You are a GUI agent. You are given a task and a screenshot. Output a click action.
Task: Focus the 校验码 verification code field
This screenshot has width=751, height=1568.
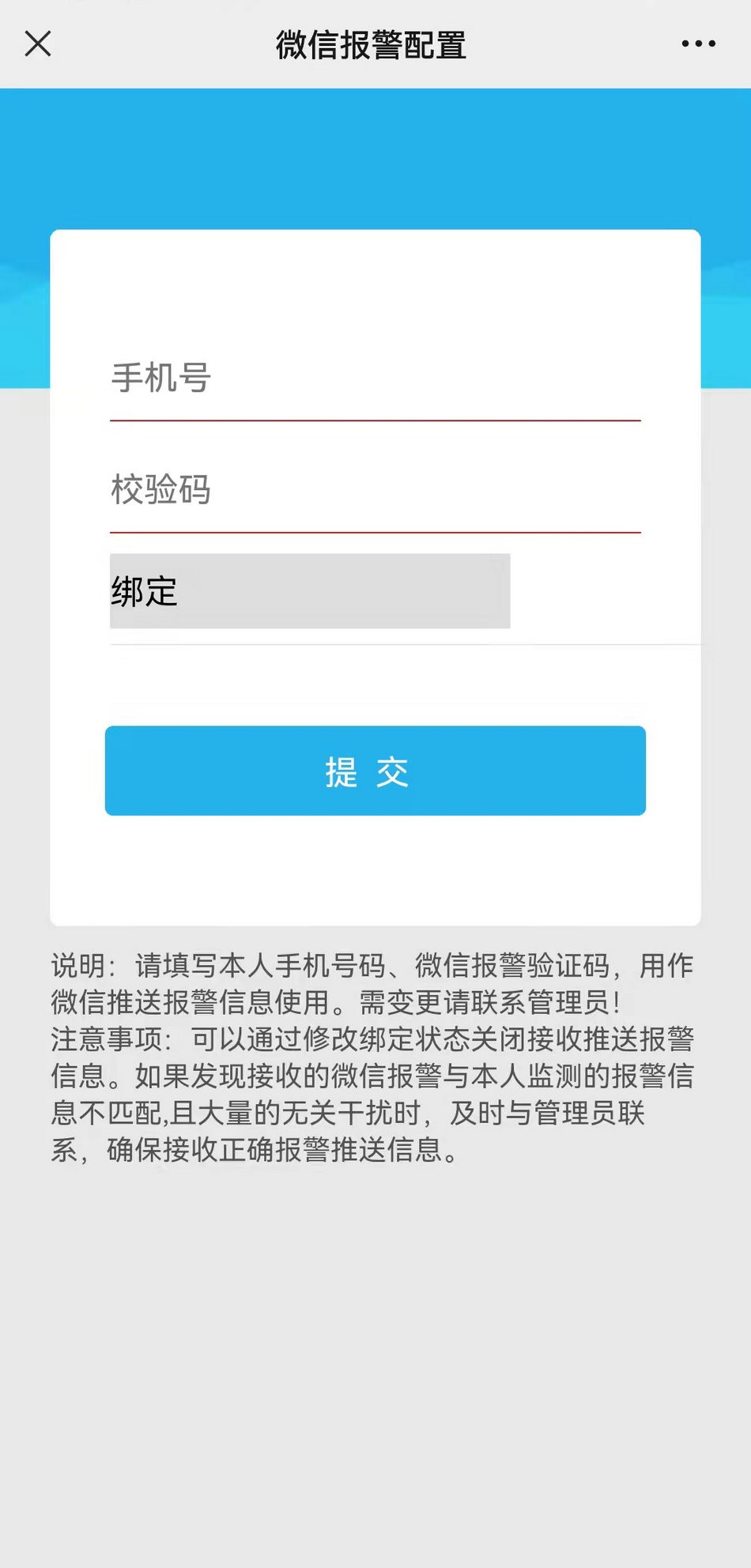tap(375, 490)
